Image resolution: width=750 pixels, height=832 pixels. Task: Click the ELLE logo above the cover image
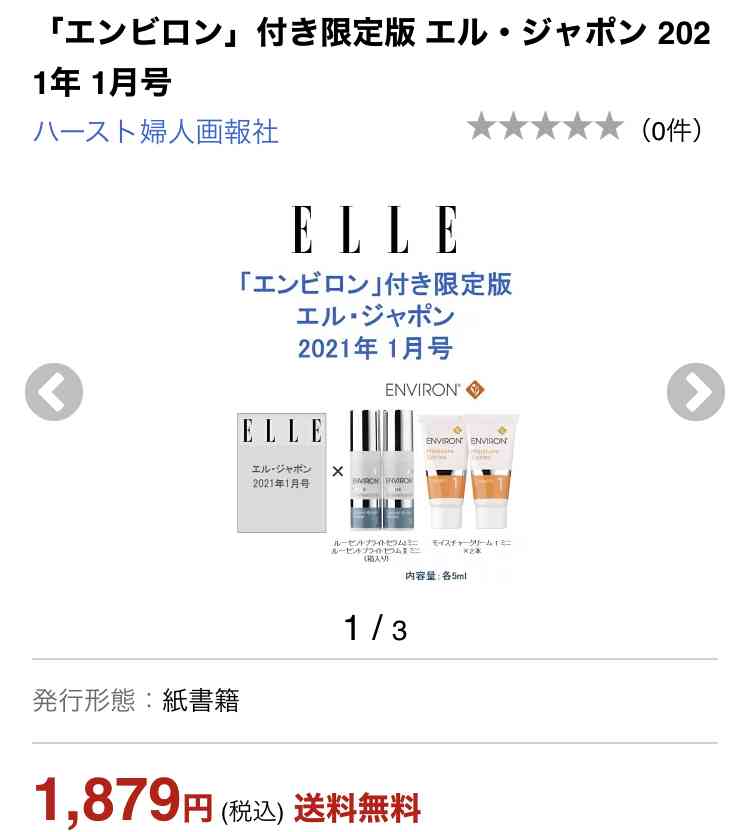pyautogui.click(x=375, y=228)
